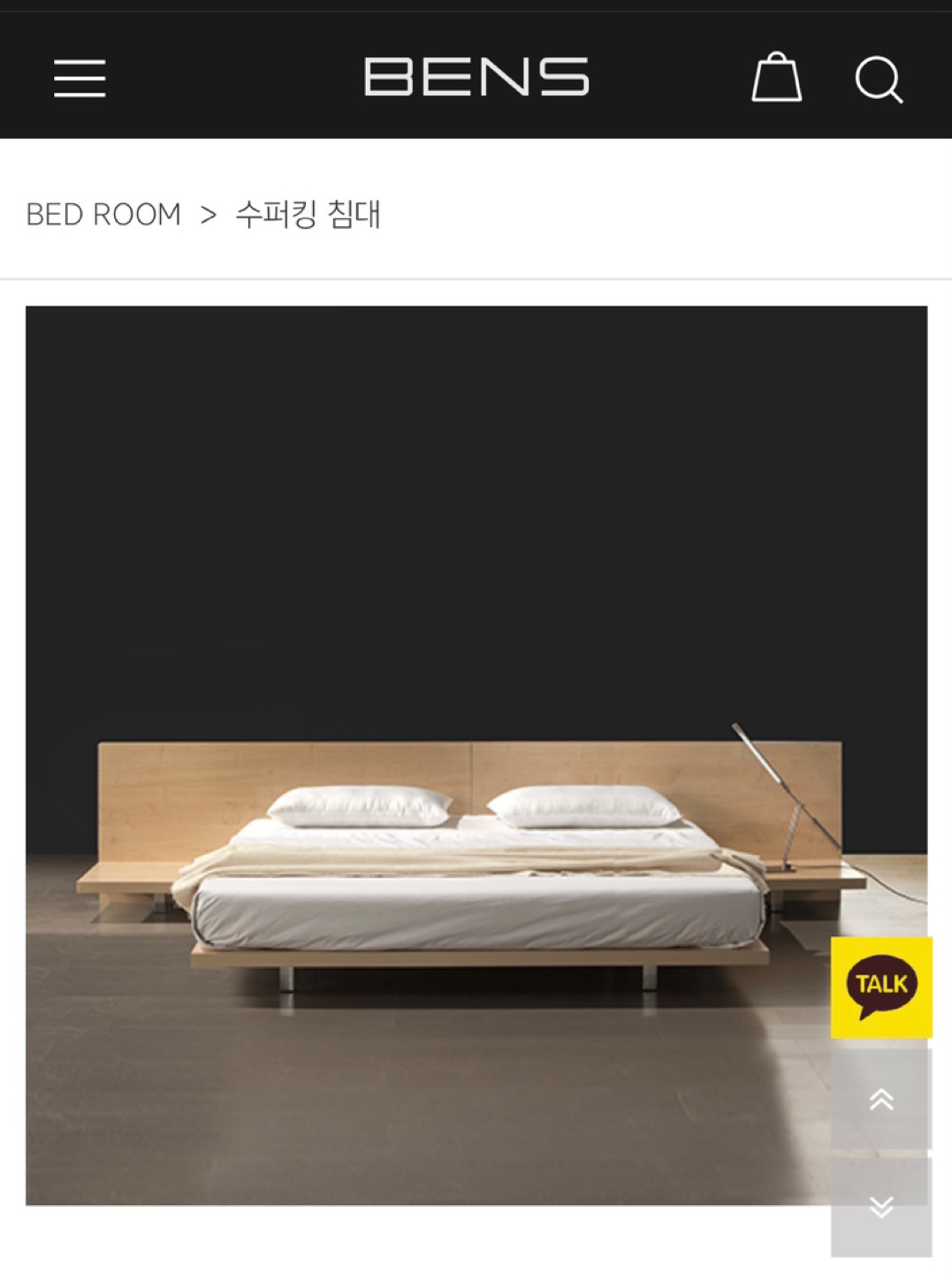The height and width of the screenshot is (1273, 952).
Task: Jump to top of page
Action: pos(880,1099)
